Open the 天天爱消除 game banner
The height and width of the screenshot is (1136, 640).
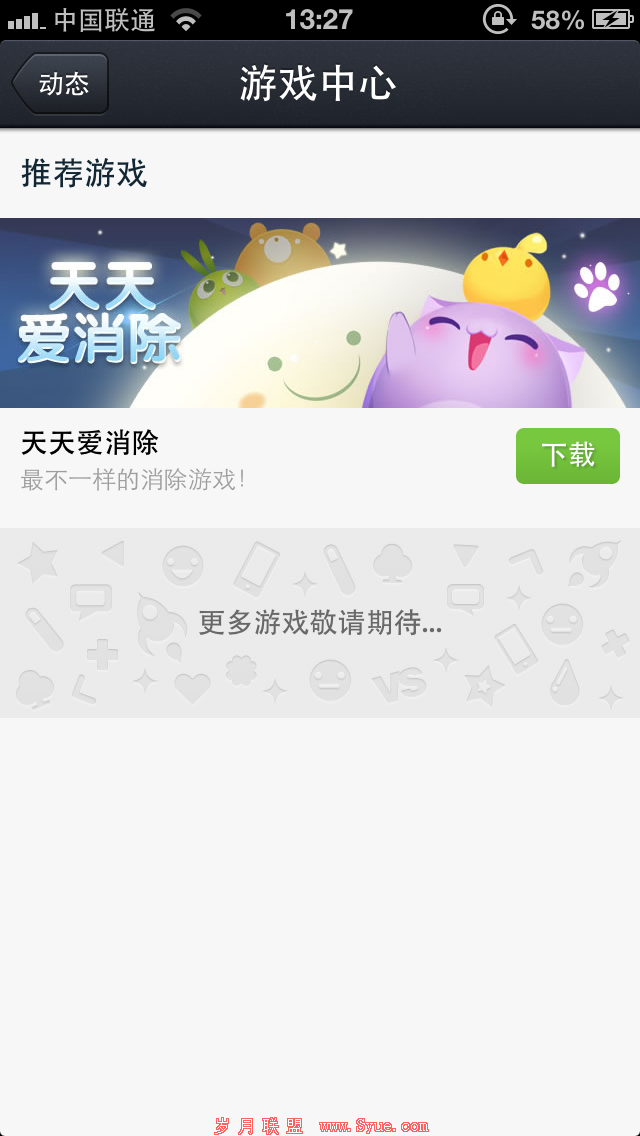coord(320,312)
